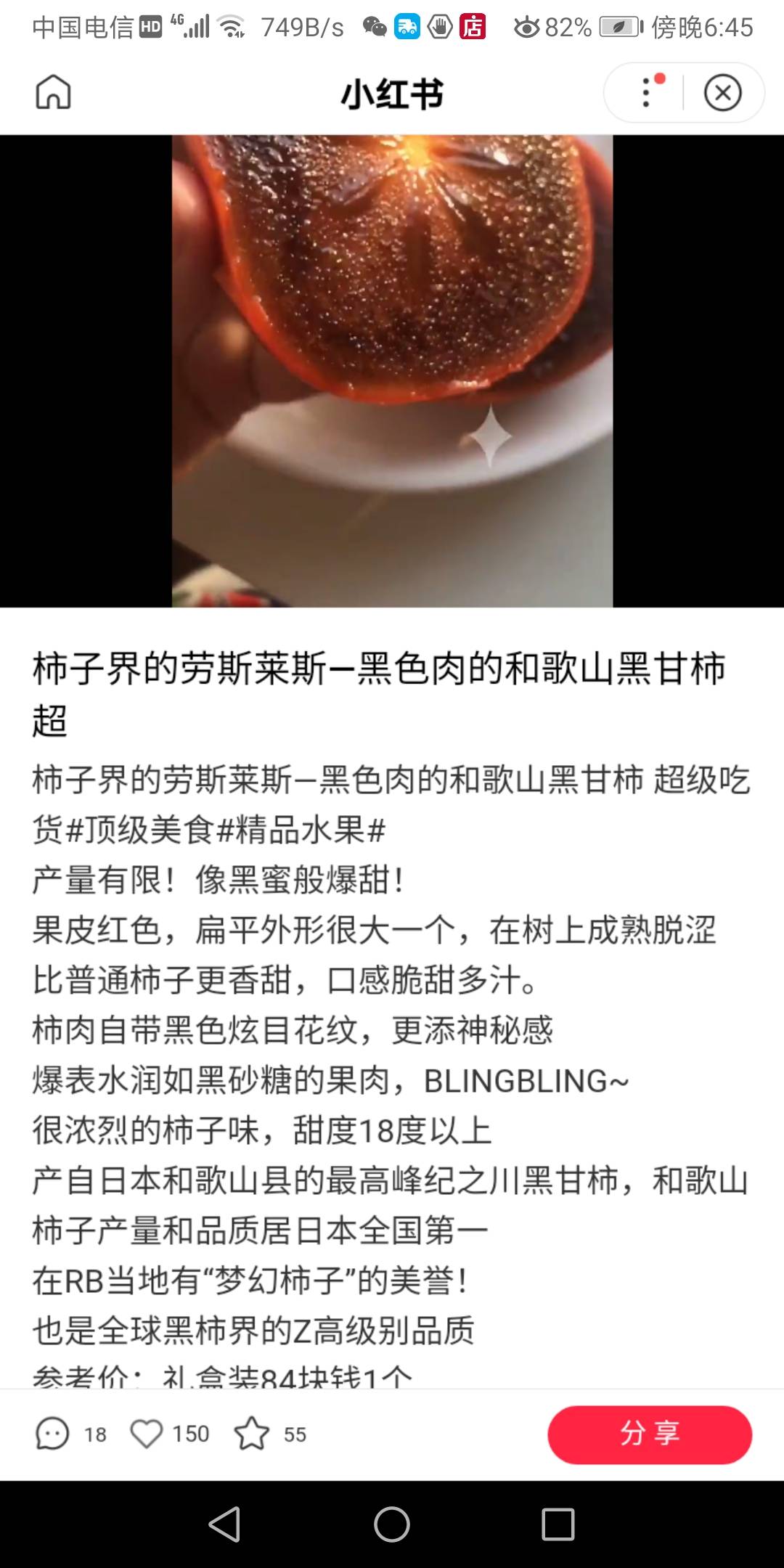The height and width of the screenshot is (1568, 784).
Task: Open the three-dot more options menu
Action: coord(646,93)
